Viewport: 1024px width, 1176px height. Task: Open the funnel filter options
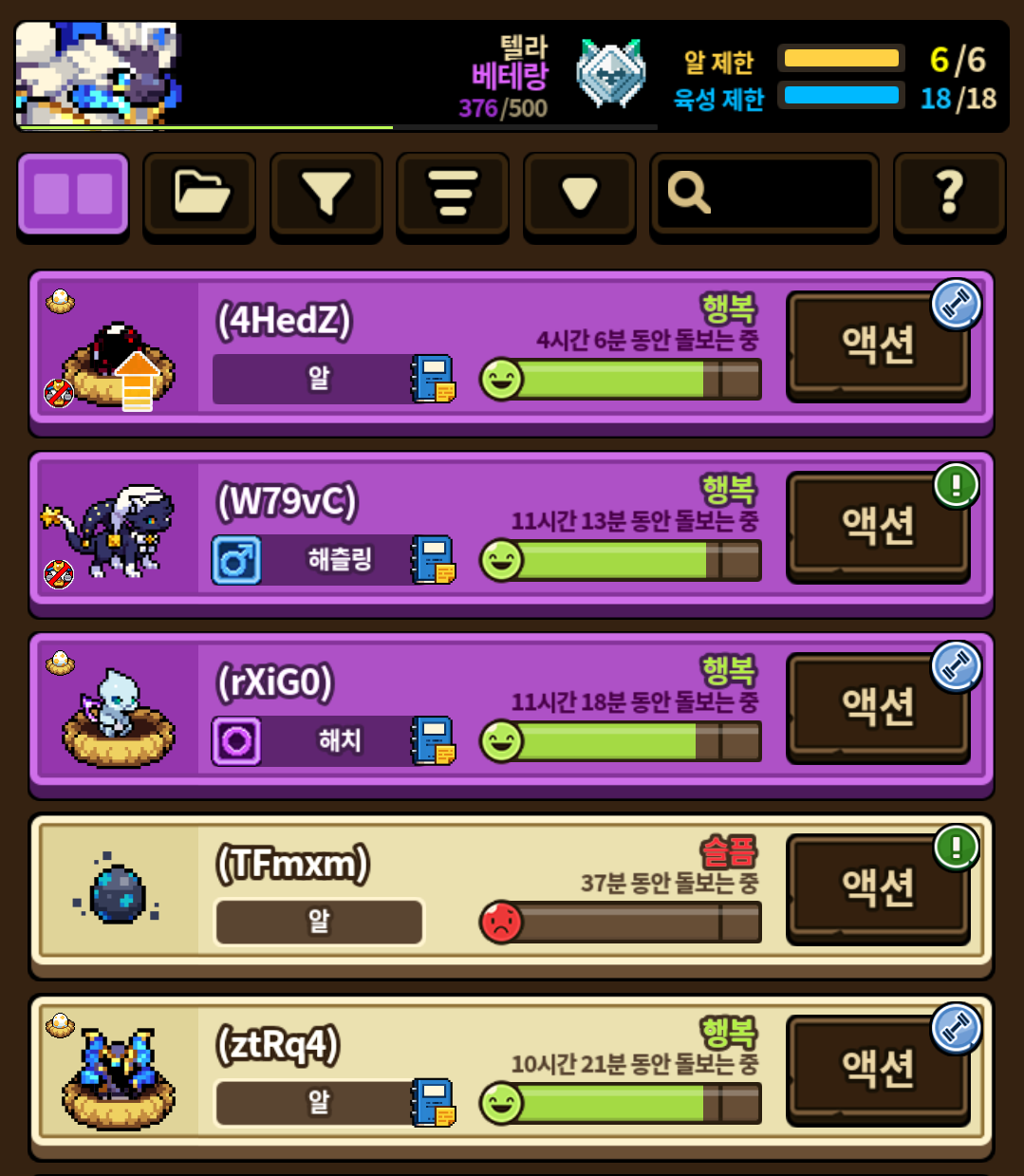[x=326, y=195]
